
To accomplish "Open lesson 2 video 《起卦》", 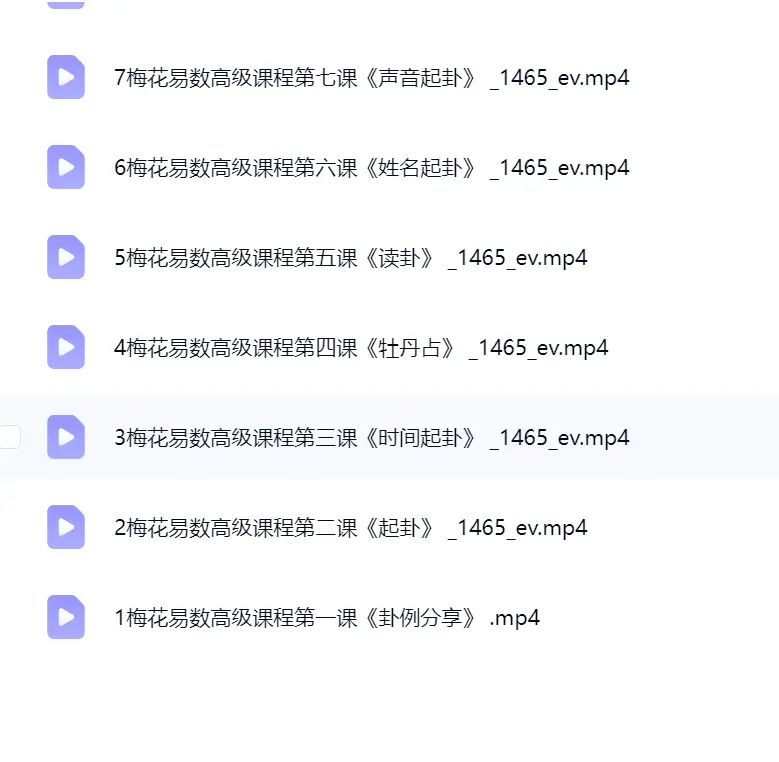I will [351, 528].
